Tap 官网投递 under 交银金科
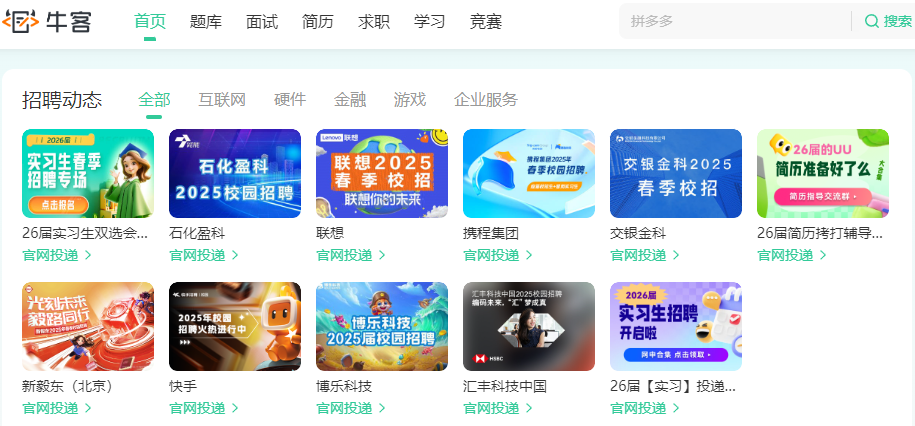This screenshot has height=426, width=915. point(645,255)
